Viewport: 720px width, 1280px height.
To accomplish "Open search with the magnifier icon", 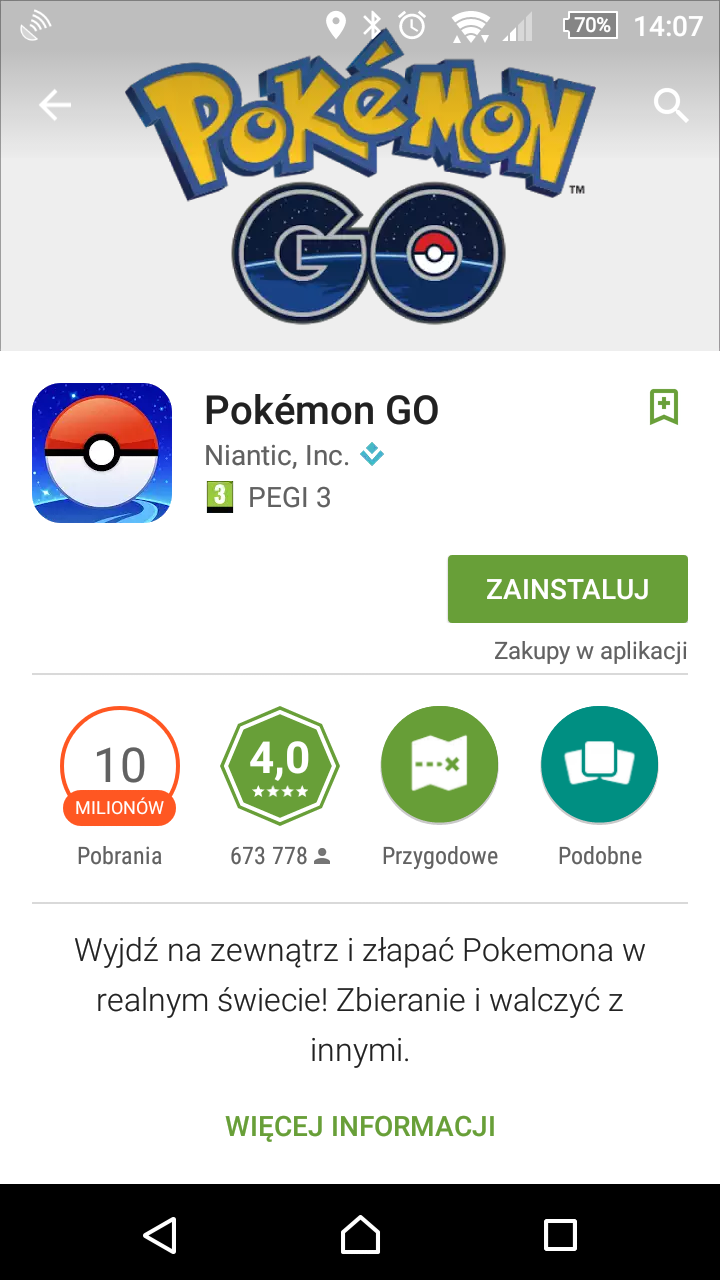I will pos(671,104).
